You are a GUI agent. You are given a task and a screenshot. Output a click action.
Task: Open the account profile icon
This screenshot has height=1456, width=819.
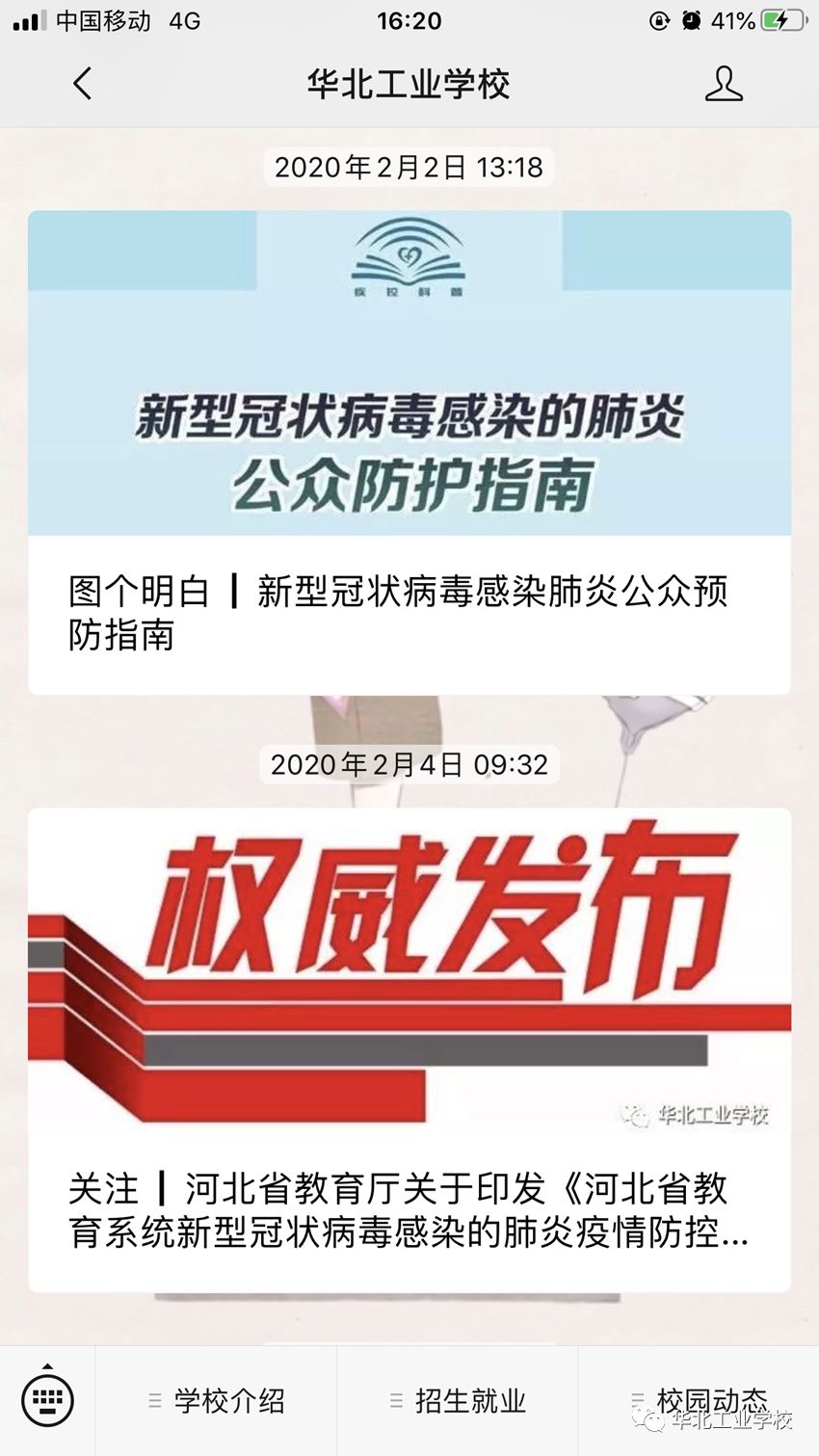point(723,84)
